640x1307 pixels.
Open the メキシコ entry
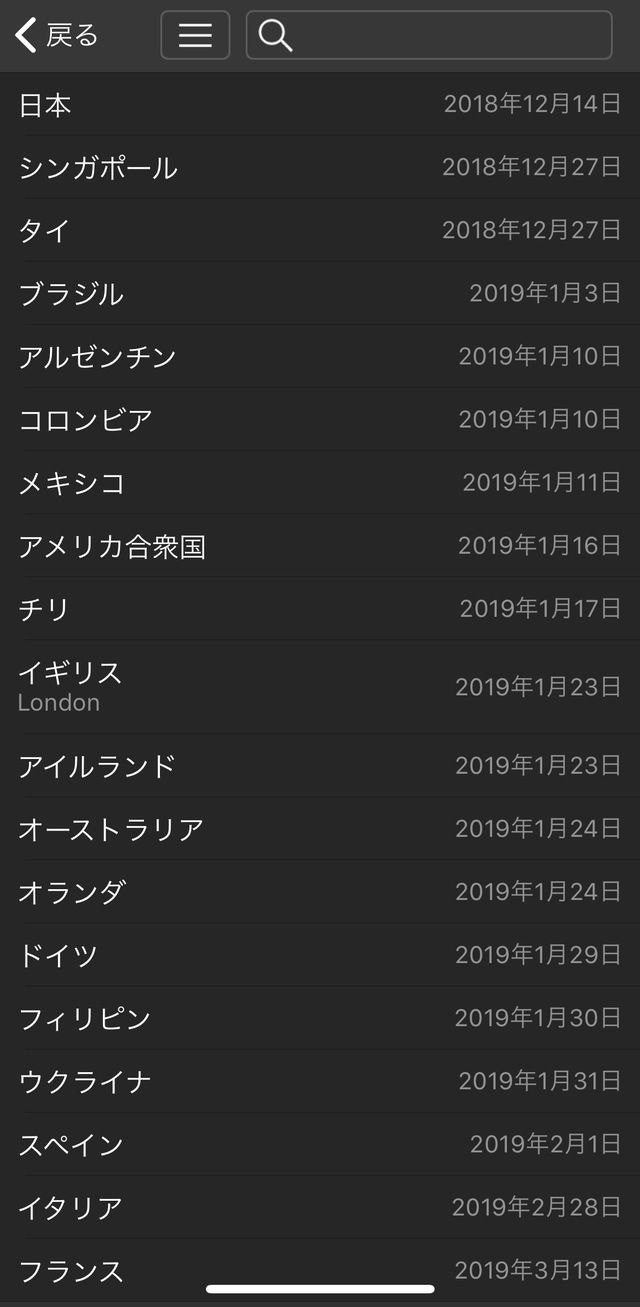[320, 483]
